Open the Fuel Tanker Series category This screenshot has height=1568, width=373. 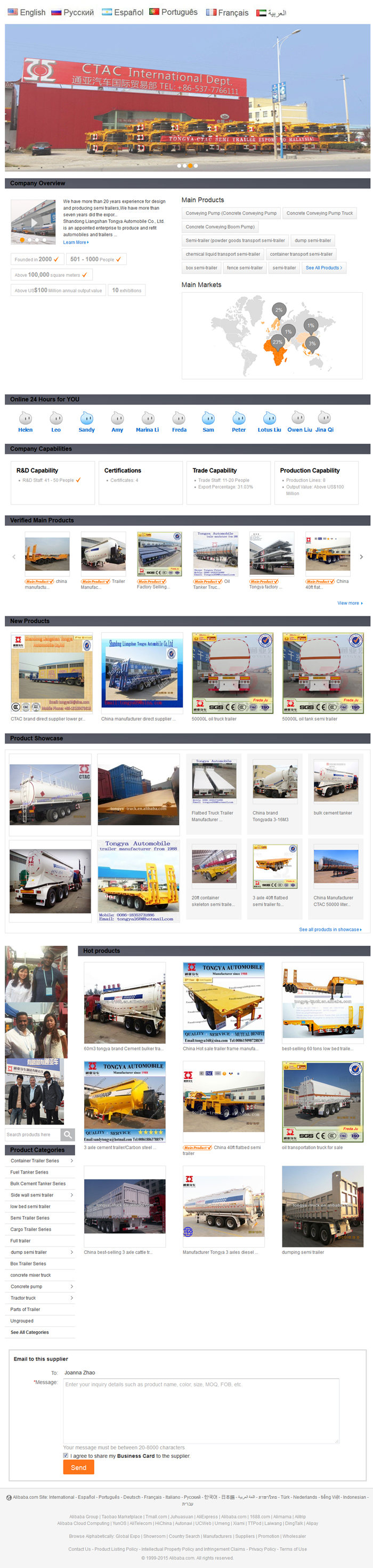point(29,1173)
